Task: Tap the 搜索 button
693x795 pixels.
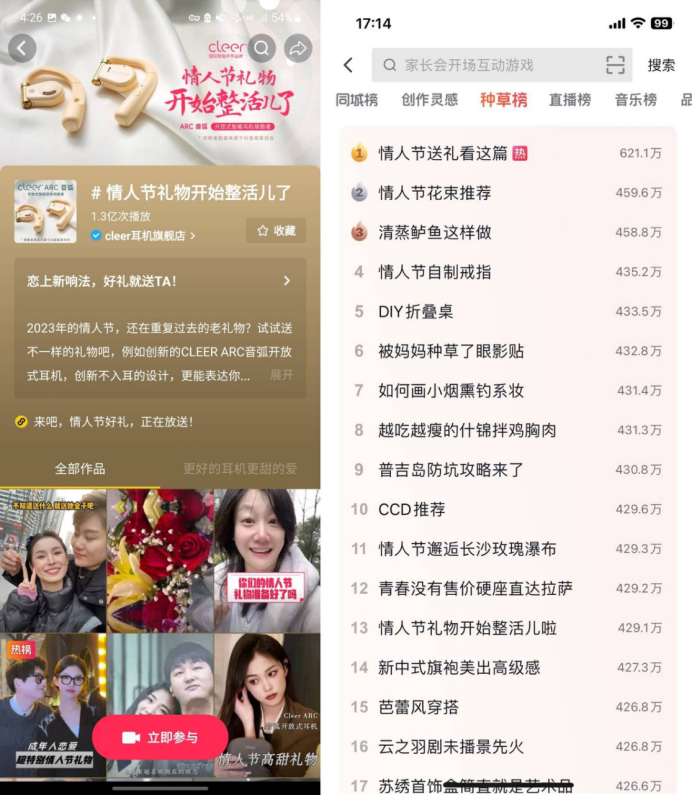Action: click(x=661, y=65)
